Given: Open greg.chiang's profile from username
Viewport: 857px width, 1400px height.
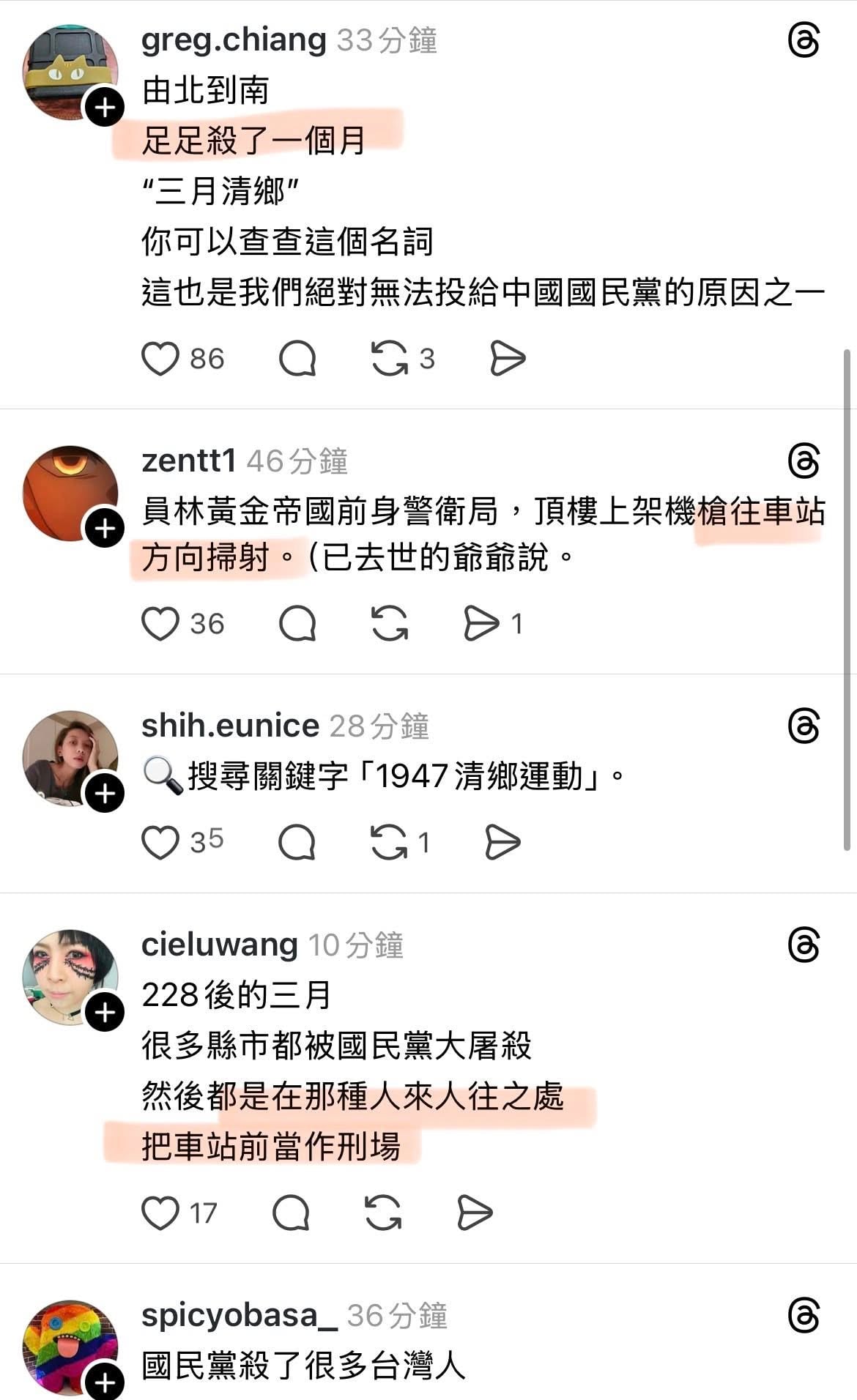Looking at the screenshot, I should (234, 40).
